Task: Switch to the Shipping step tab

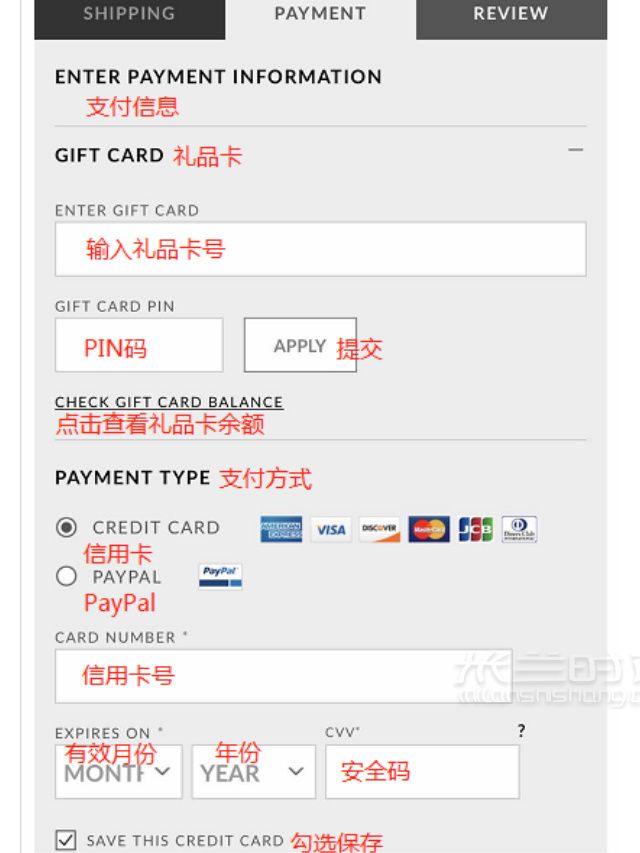Action: pos(129,15)
